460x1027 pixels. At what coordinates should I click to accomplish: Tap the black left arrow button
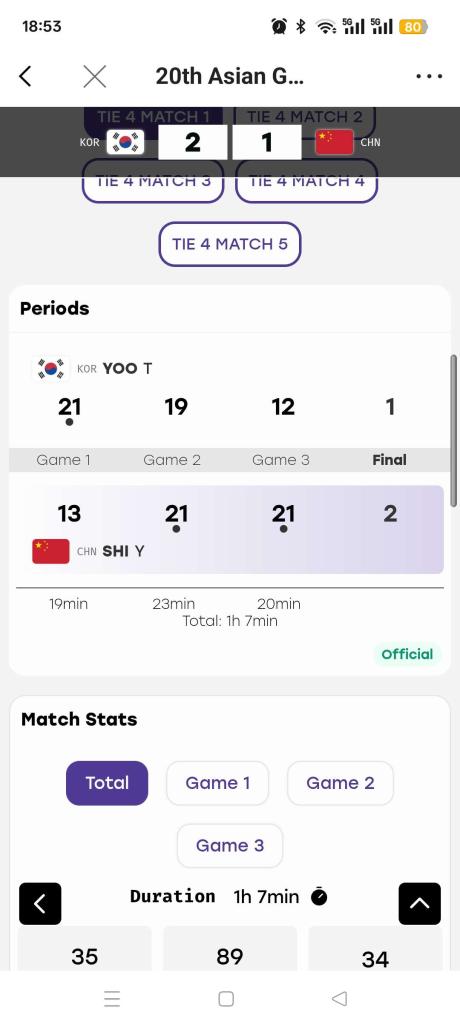[40, 904]
